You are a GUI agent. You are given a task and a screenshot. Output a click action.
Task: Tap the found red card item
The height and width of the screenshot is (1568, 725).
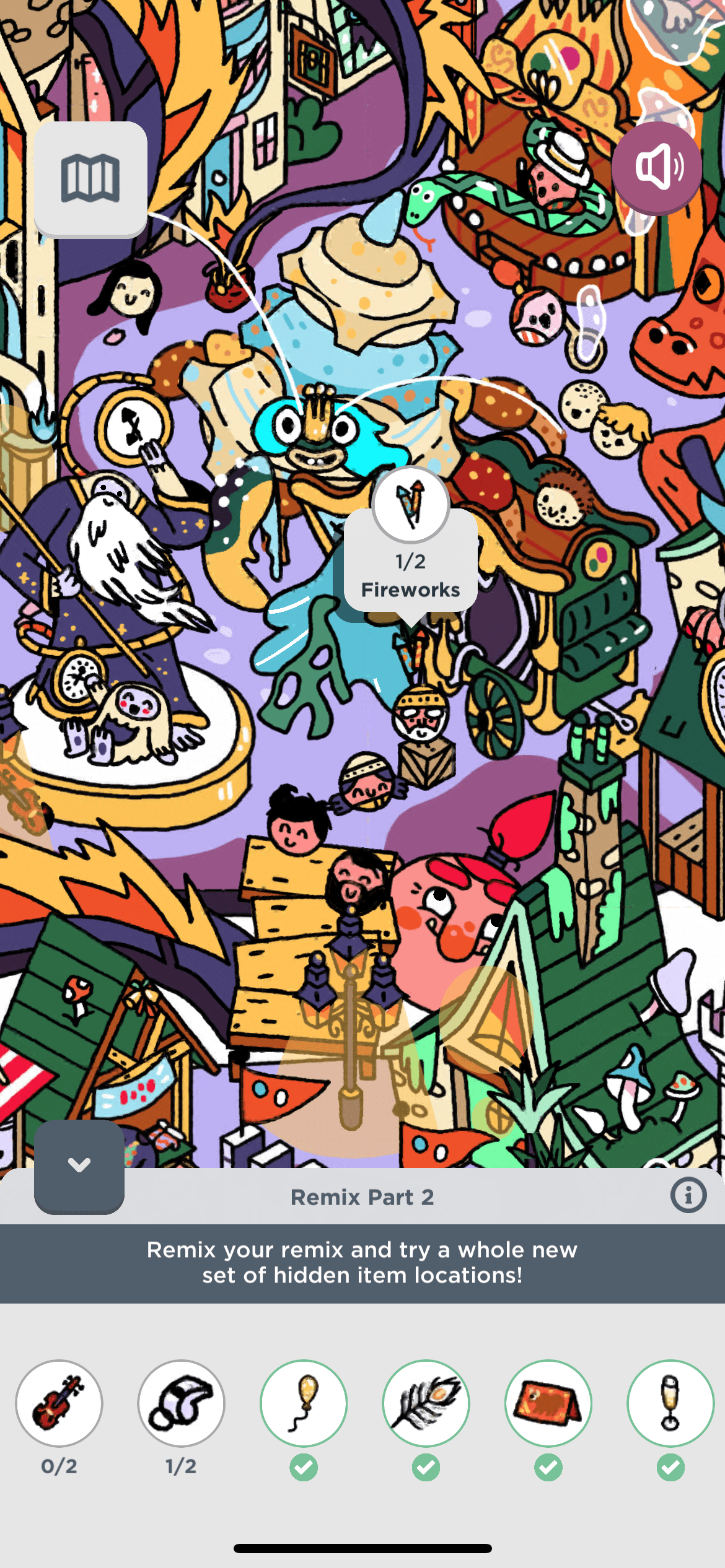pos(548,1403)
